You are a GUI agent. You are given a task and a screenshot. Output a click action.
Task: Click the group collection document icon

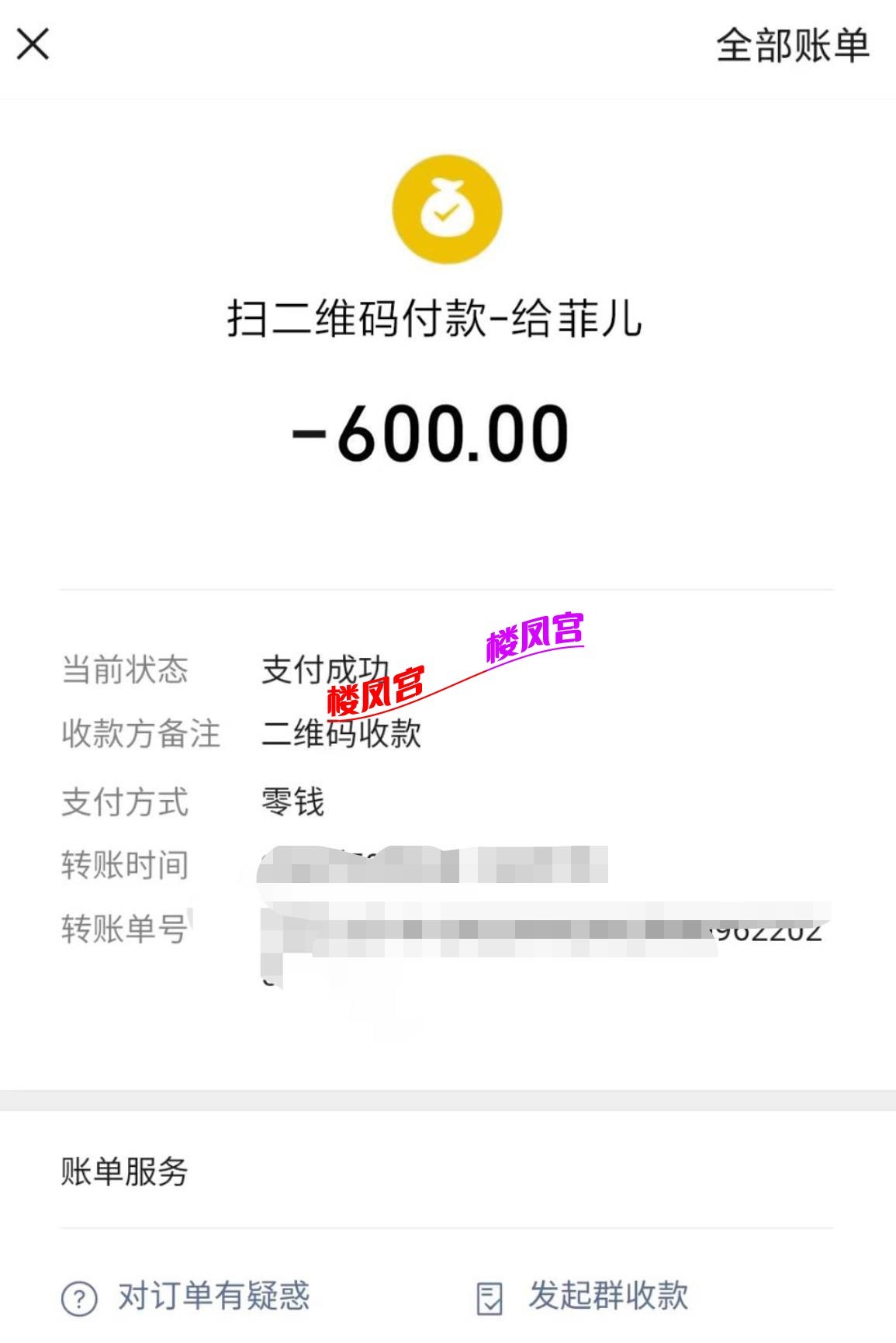click(x=489, y=1301)
